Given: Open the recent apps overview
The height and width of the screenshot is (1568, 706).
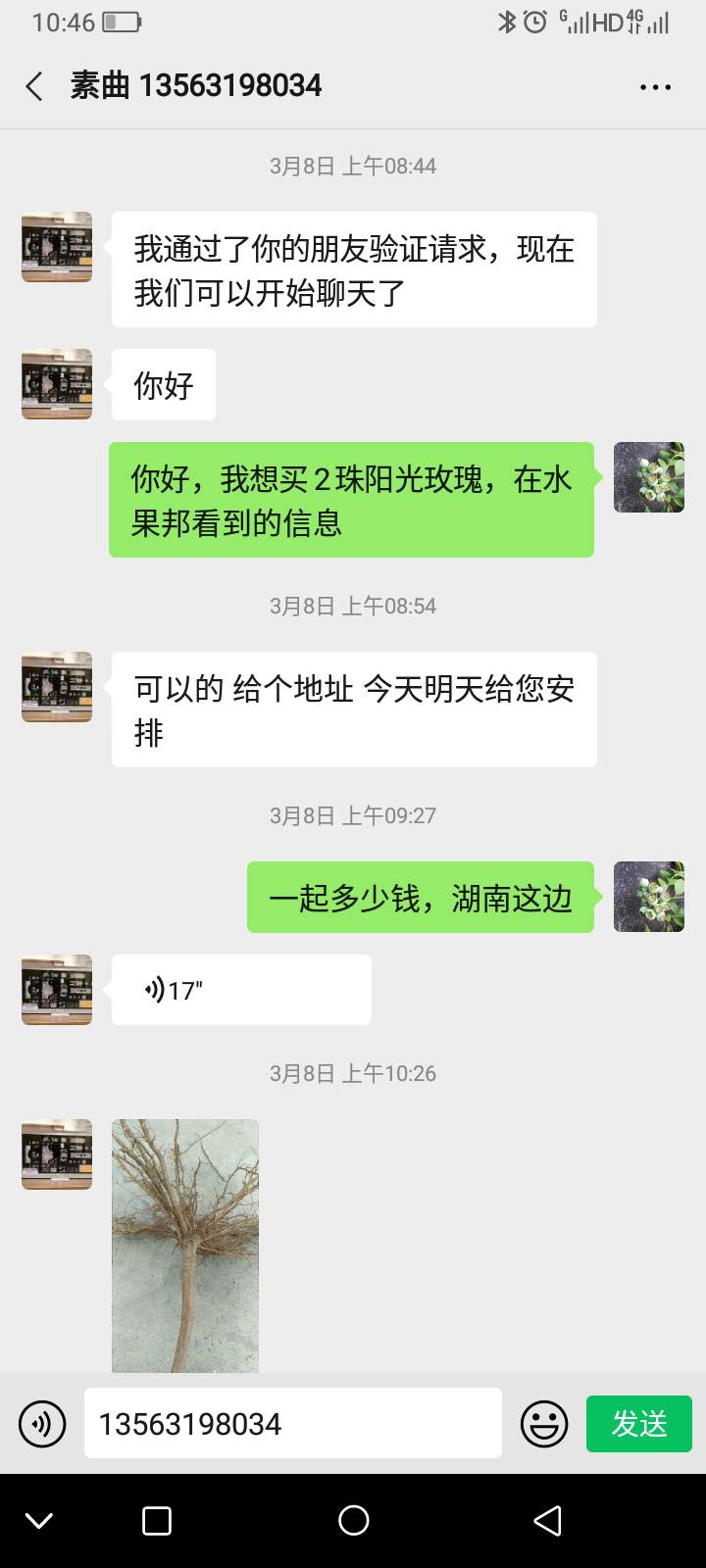Looking at the screenshot, I should point(157,1520).
